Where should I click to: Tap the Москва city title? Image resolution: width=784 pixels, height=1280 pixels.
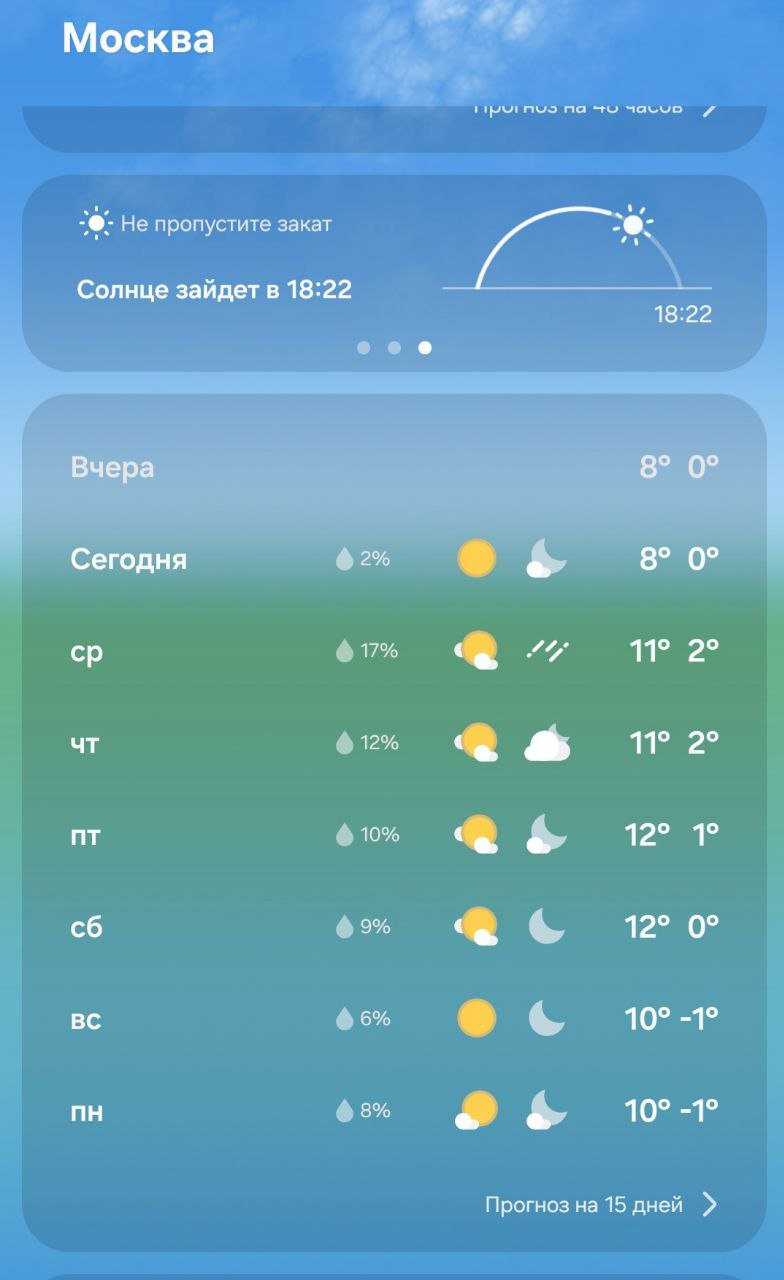138,39
